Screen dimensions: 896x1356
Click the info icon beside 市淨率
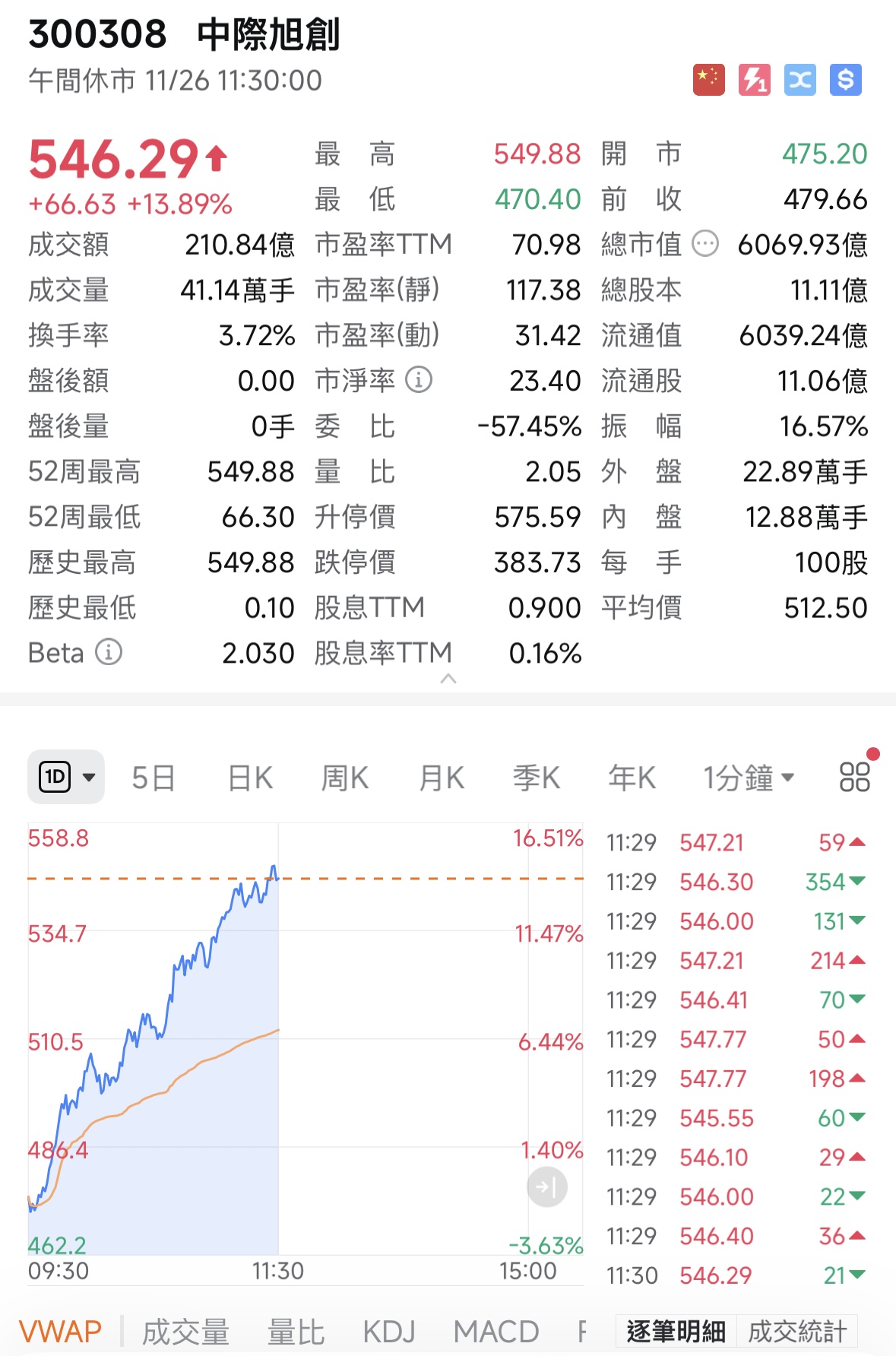pyautogui.click(x=420, y=381)
